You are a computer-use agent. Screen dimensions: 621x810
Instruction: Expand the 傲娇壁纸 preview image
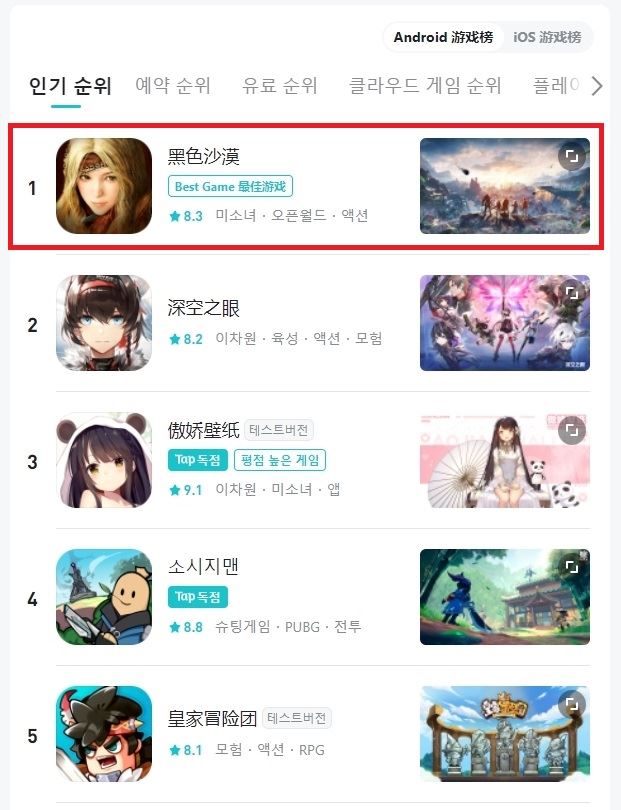click(x=571, y=430)
